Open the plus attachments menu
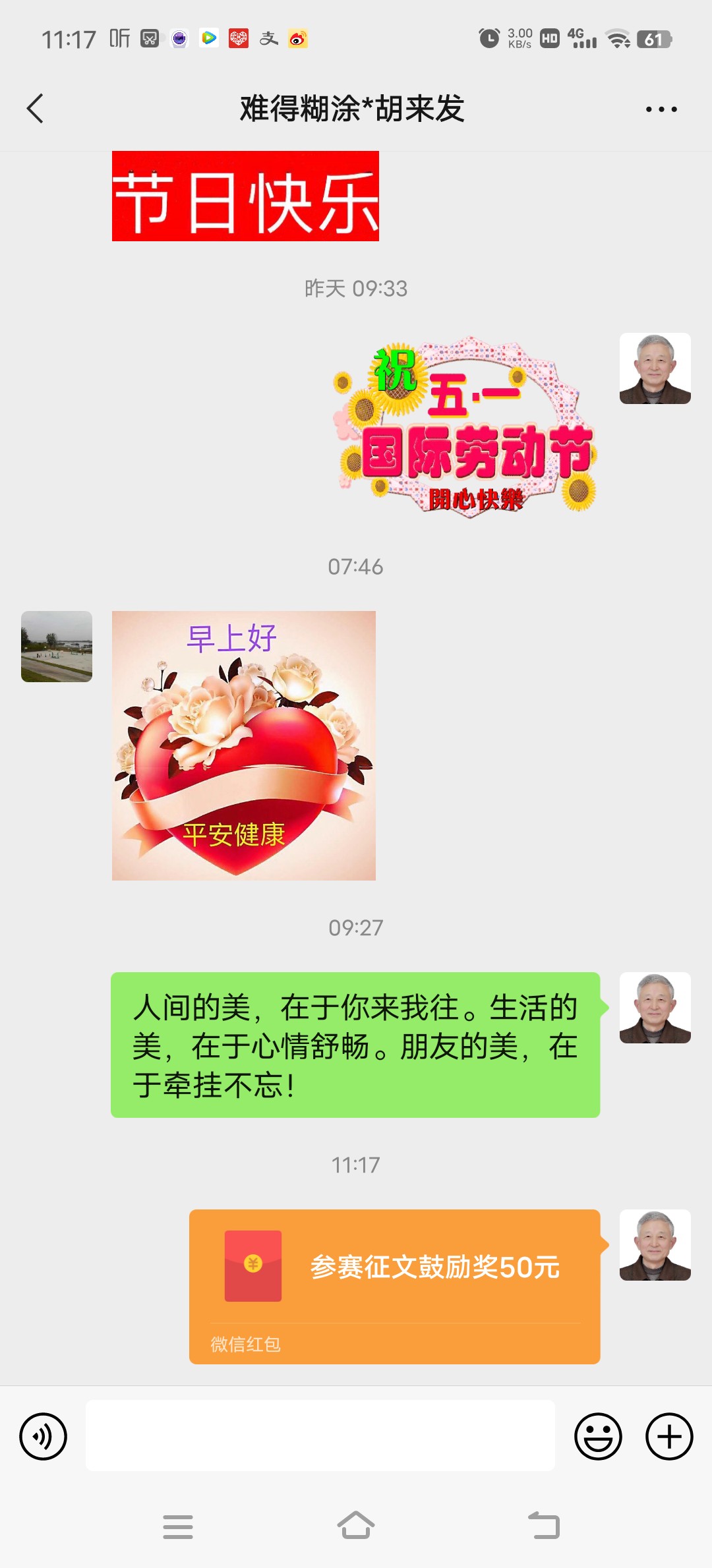Screen dimensions: 712x1568 [x=668, y=1436]
